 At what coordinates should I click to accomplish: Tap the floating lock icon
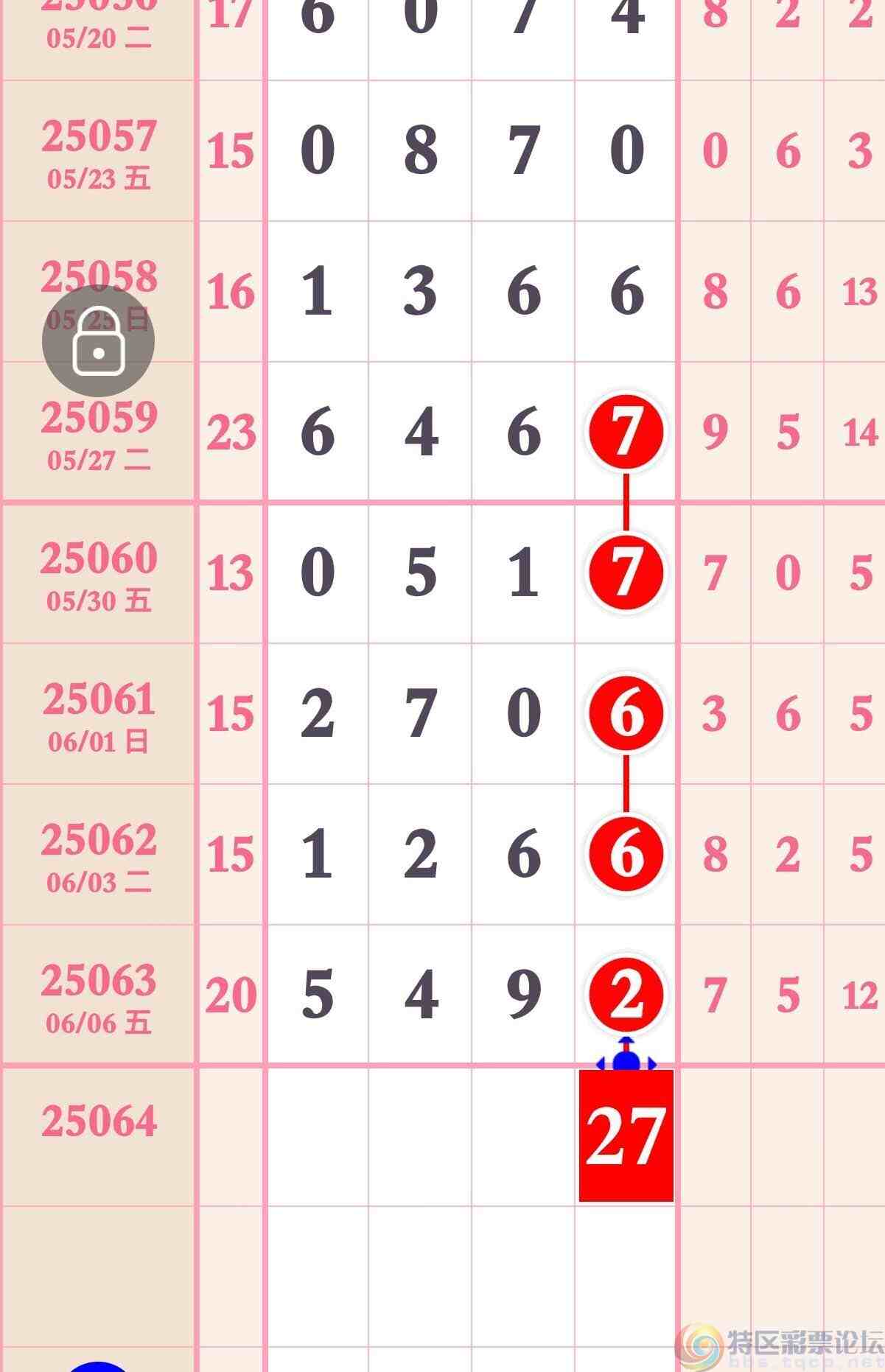[98, 341]
